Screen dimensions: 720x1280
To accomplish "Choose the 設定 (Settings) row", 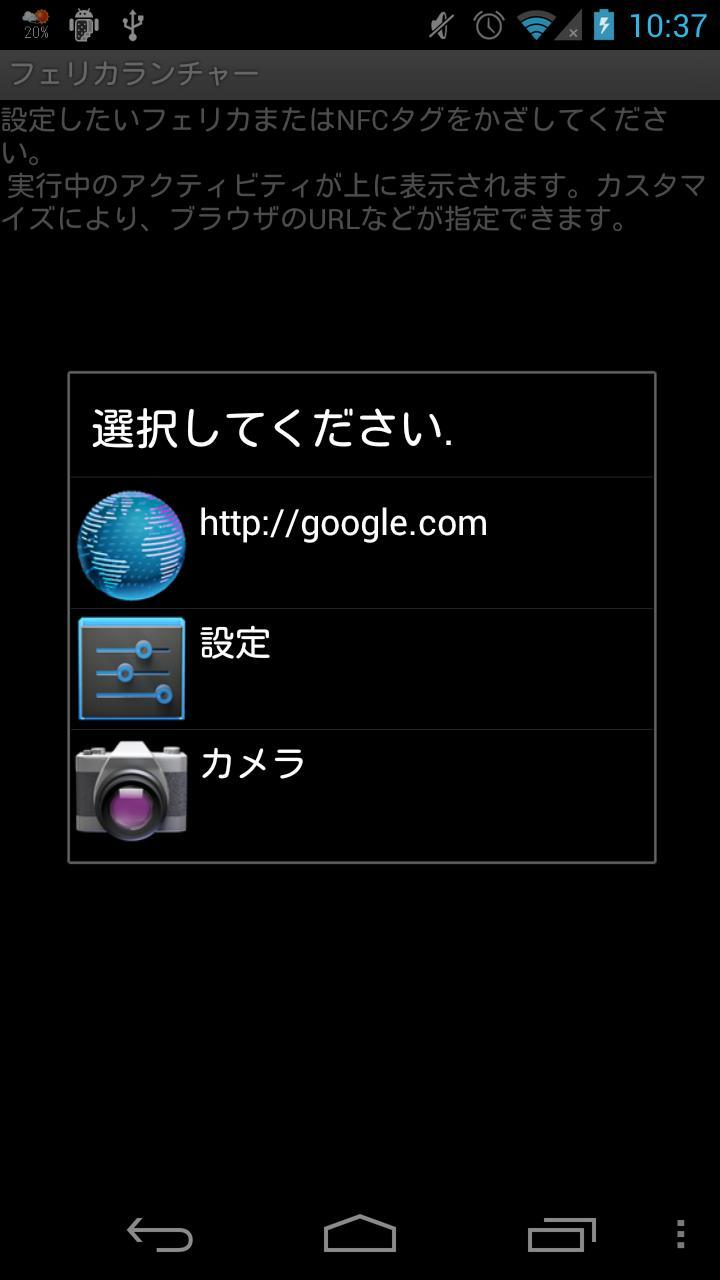I will pos(360,668).
